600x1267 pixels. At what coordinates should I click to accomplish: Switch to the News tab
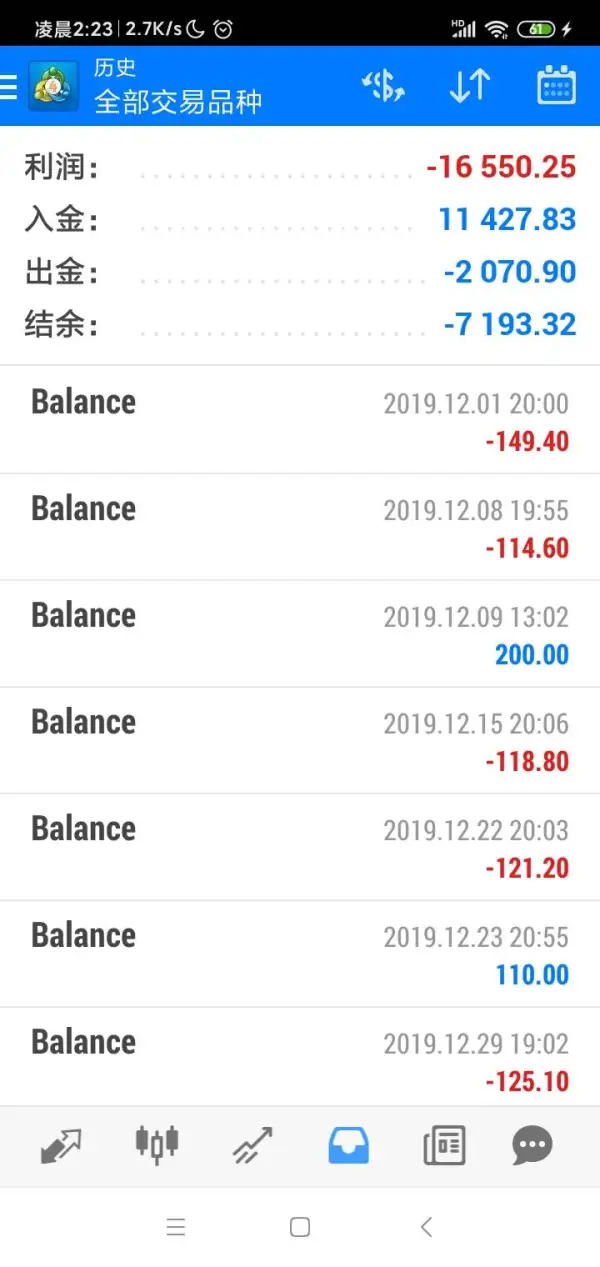pyautogui.click(x=444, y=1145)
